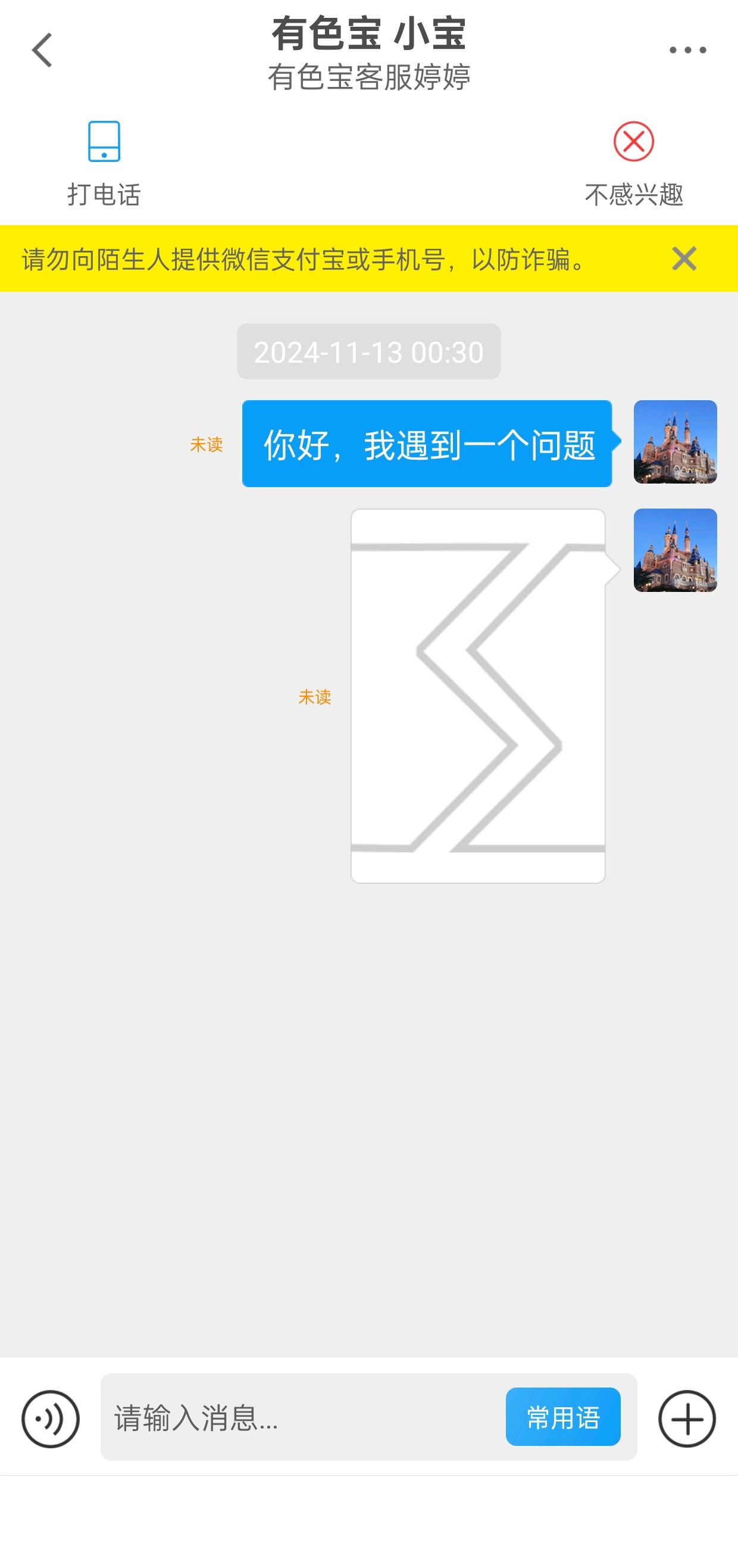Image resolution: width=738 pixels, height=1568 pixels.
Task: Open the plus attachment menu
Action: pos(687,1419)
